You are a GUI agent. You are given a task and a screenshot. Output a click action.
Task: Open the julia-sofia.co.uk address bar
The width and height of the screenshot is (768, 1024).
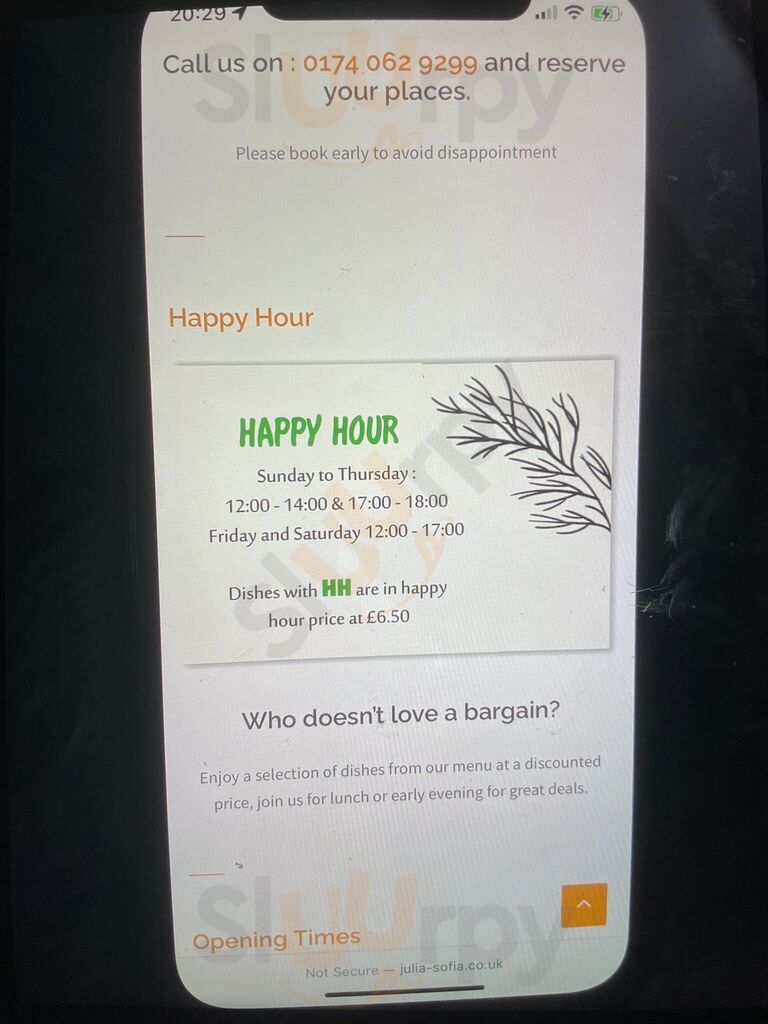(405, 968)
